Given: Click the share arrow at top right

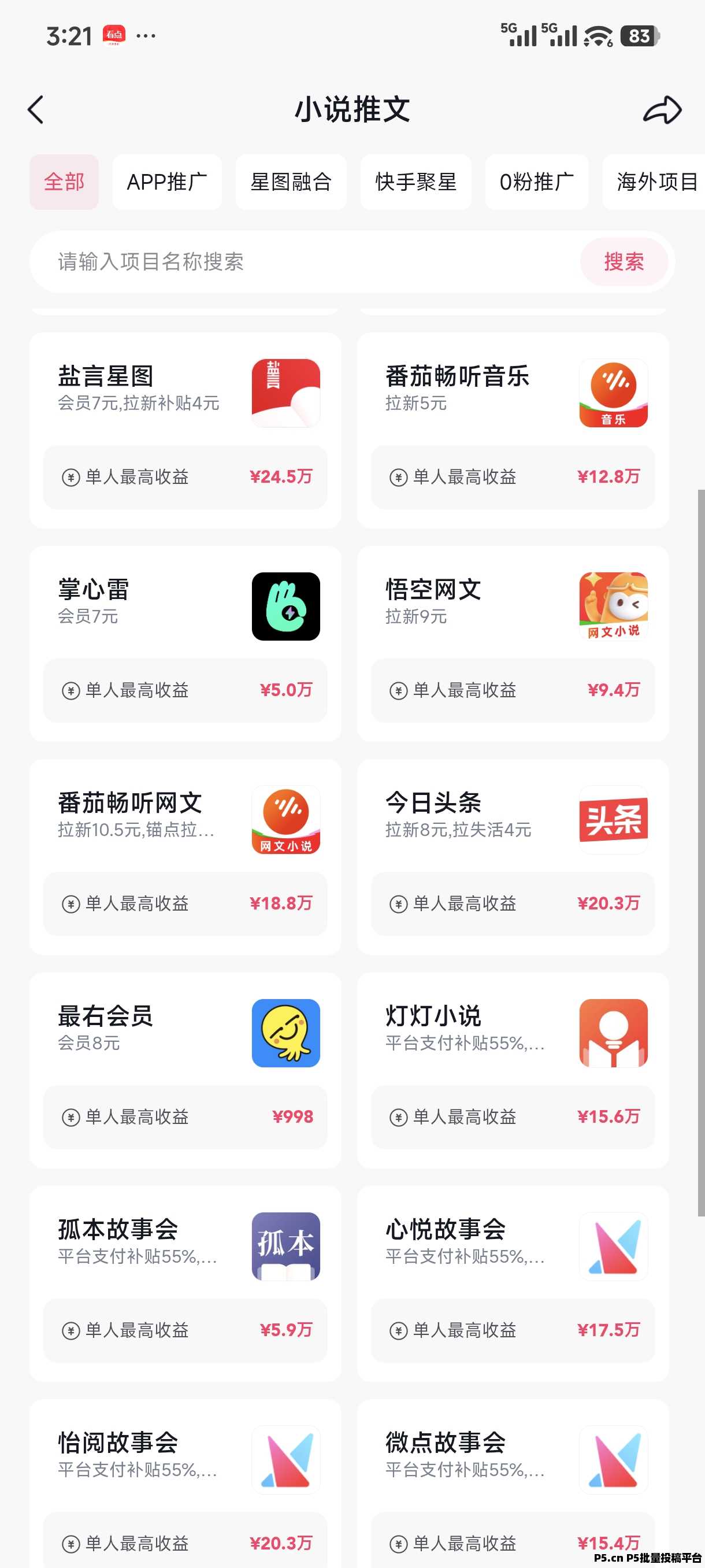Looking at the screenshot, I should pos(661,111).
